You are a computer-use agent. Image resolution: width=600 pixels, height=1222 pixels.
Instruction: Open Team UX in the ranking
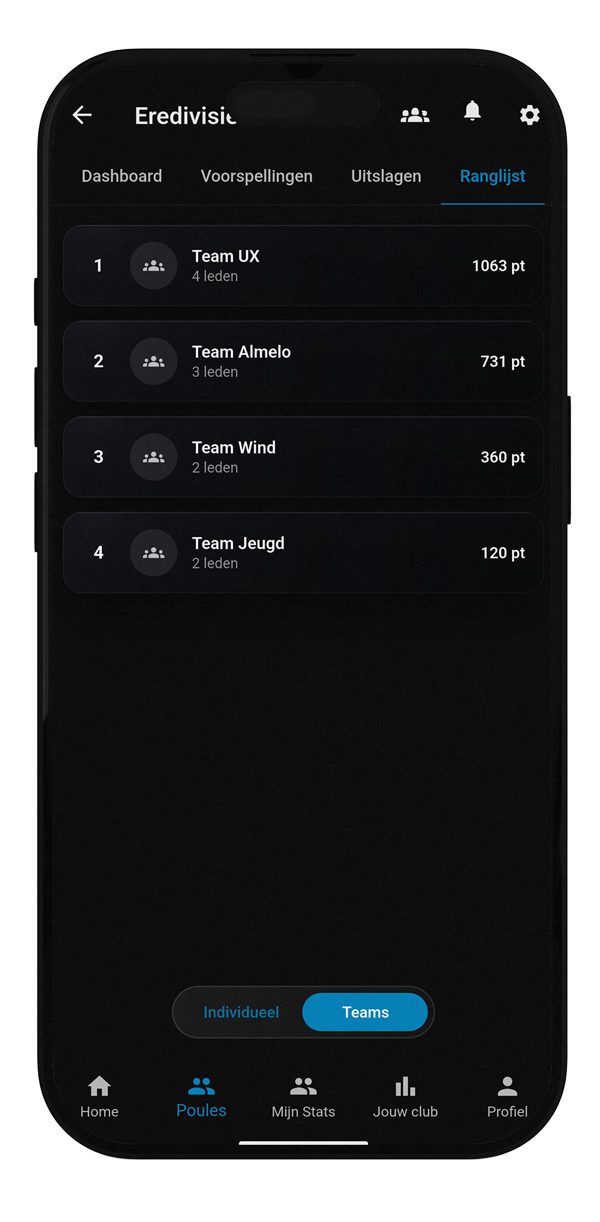(303, 266)
